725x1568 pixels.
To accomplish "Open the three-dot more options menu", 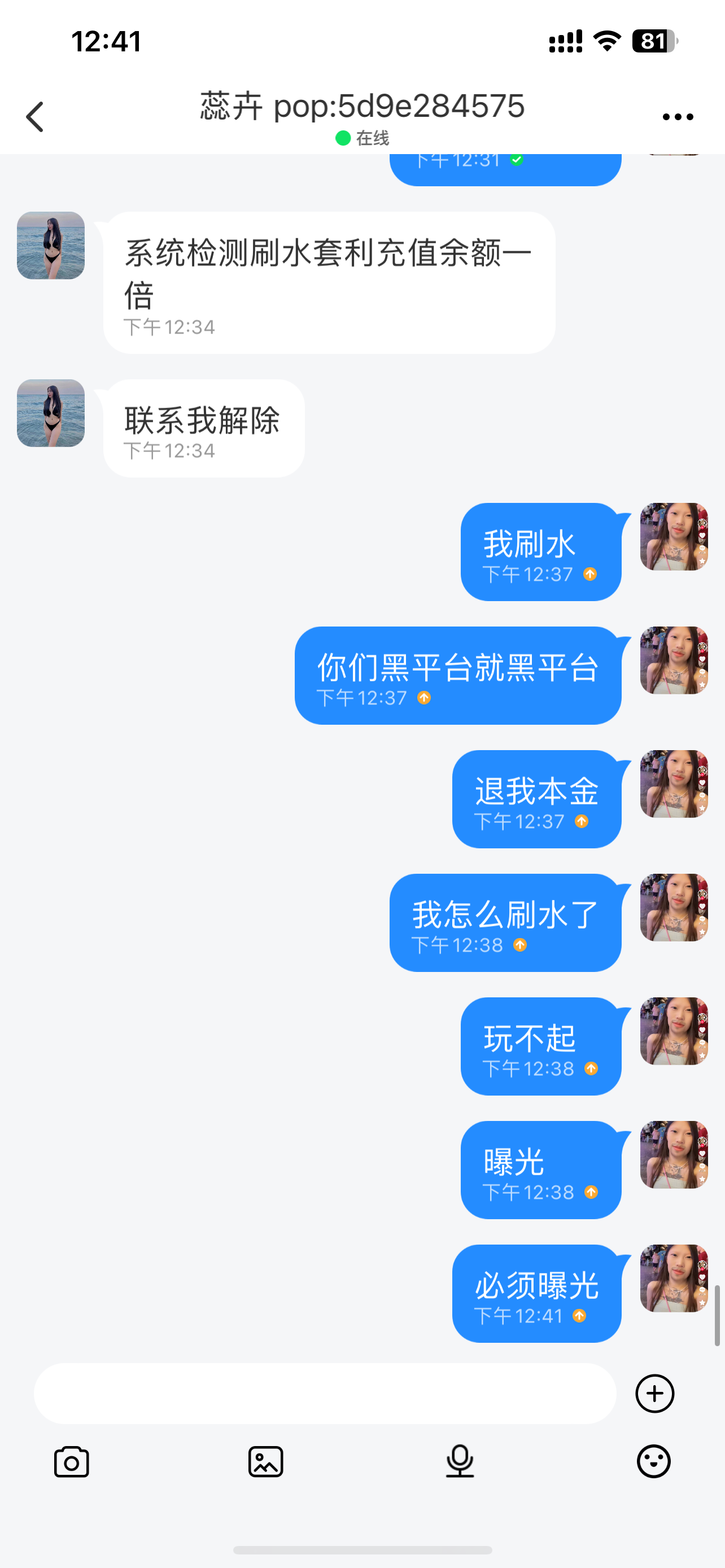I will (678, 117).
